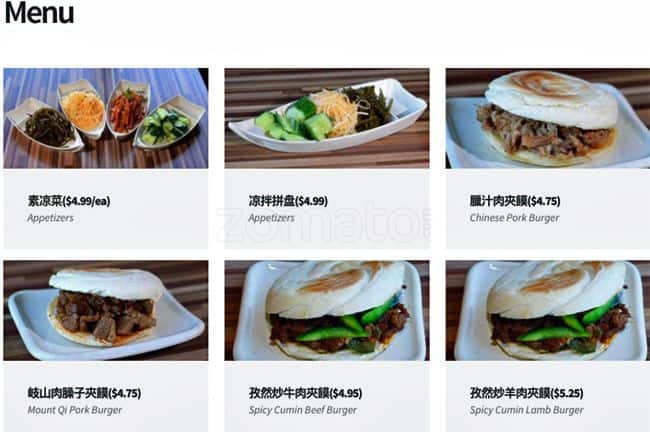Open the 素凉菜 appetizers card
Screen dimensions: 650x432
click(105, 157)
